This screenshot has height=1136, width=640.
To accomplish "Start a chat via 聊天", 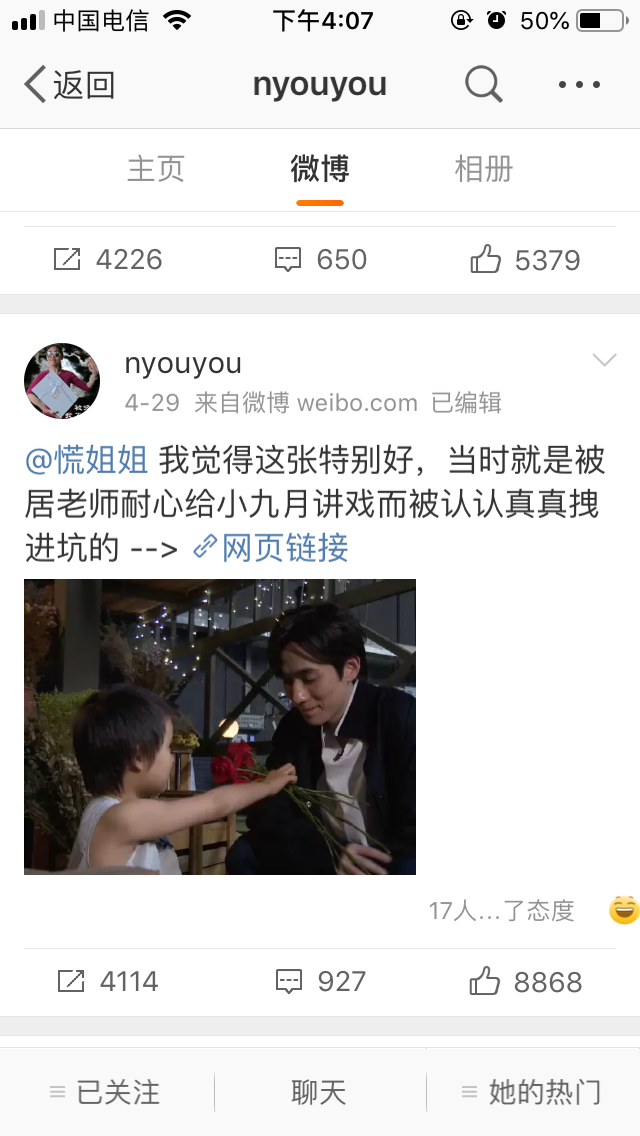I will tap(319, 1092).
